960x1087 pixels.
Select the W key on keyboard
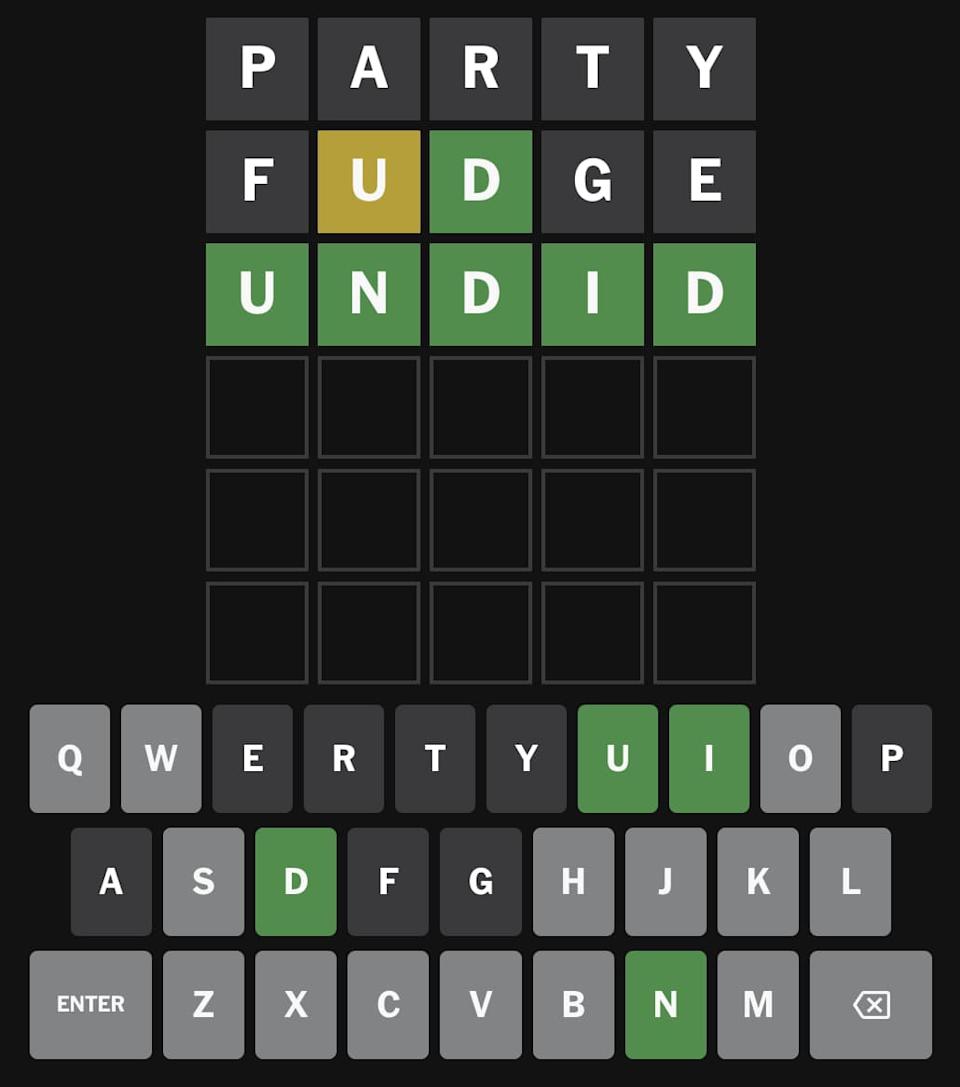(161, 759)
